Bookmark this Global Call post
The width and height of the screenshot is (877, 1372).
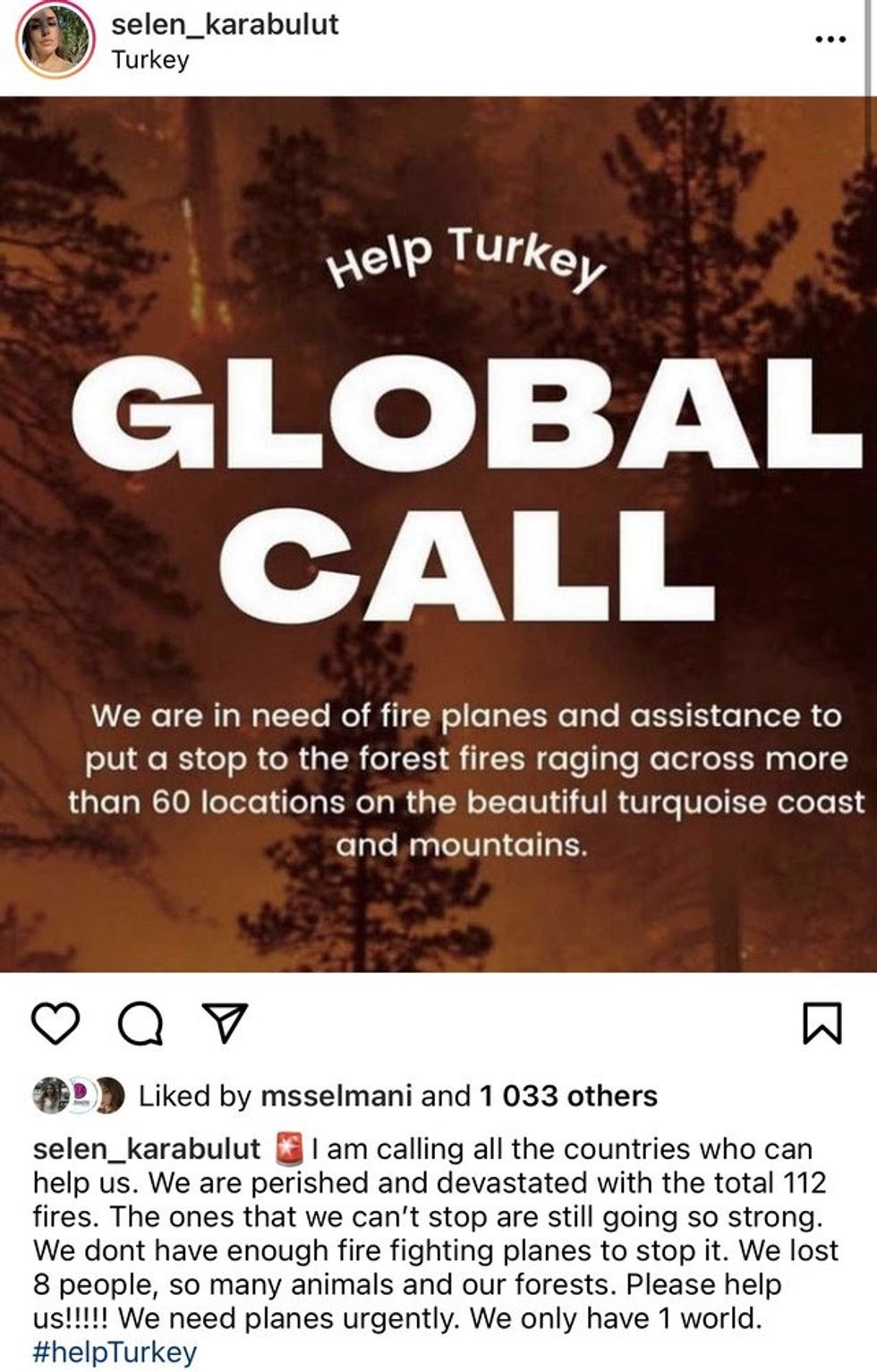[x=822, y=1023]
